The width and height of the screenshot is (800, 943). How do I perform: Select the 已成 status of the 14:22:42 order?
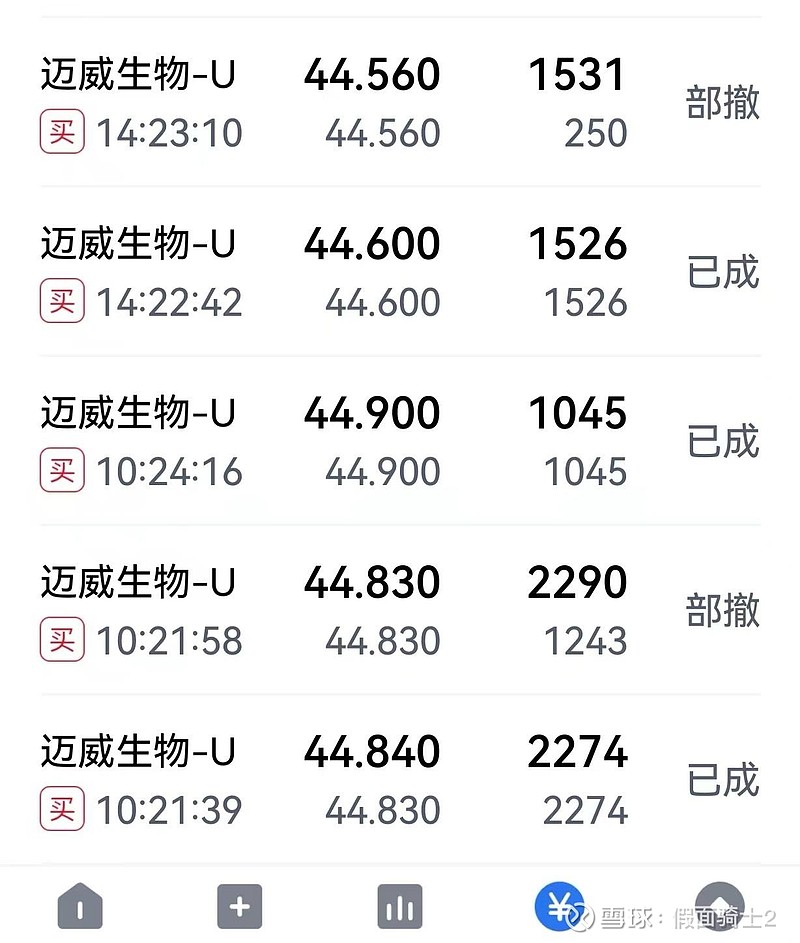(722, 272)
